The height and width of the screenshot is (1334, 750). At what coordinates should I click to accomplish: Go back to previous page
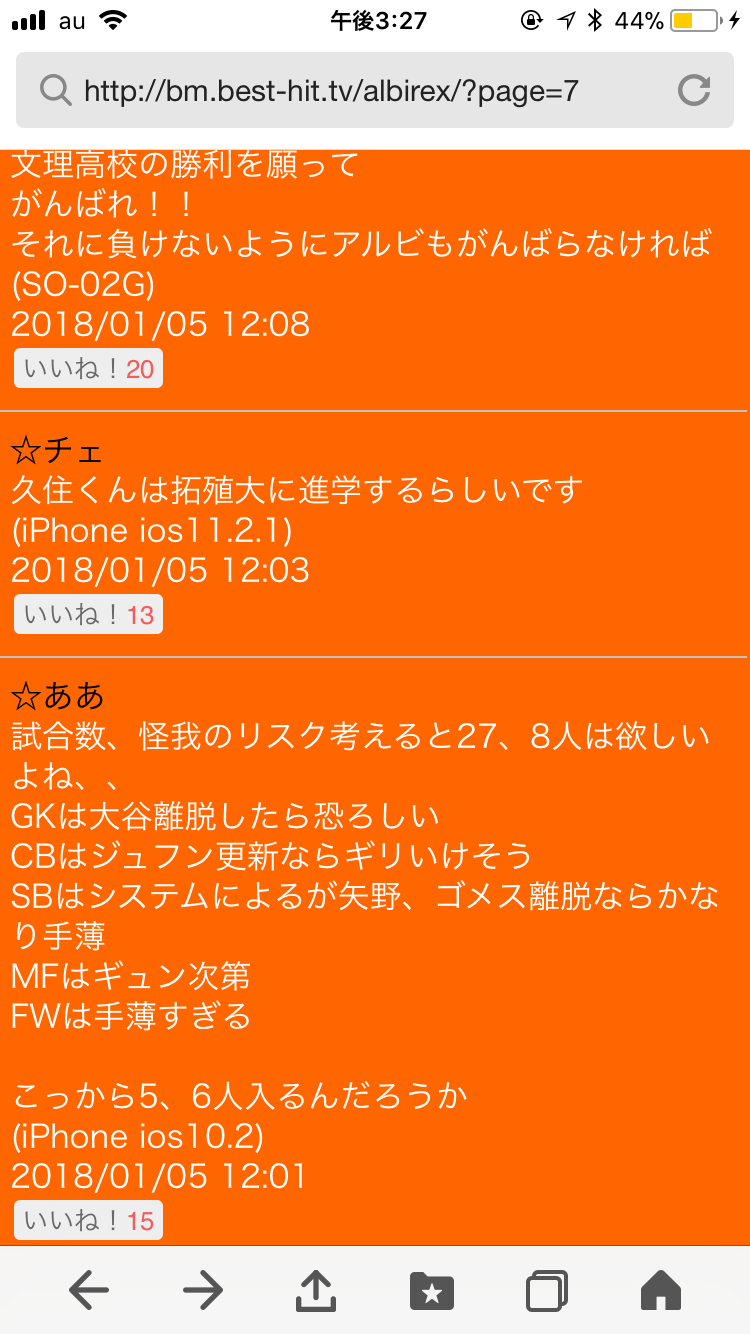tap(89, 1290)
